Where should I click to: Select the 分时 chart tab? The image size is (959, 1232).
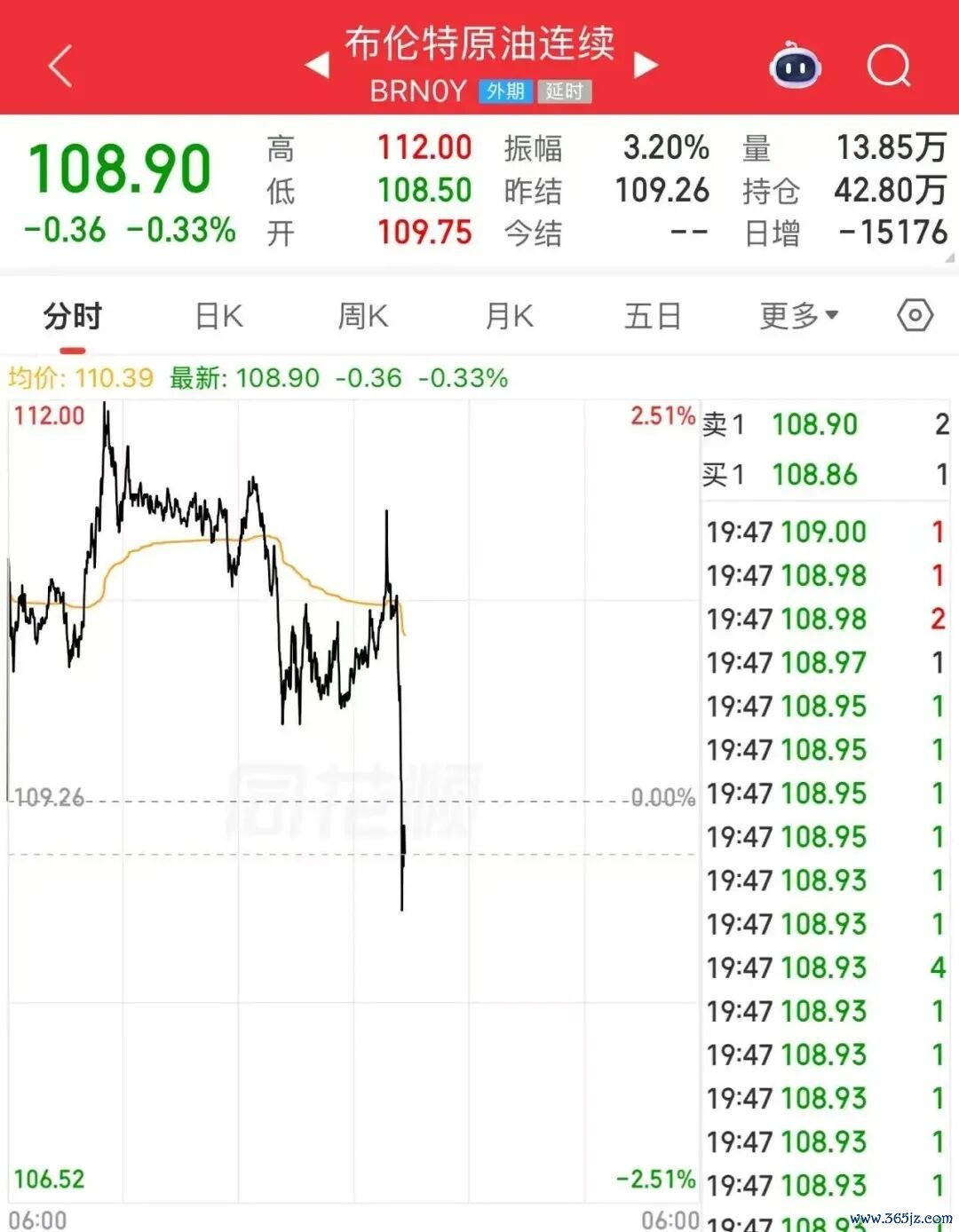73,316
